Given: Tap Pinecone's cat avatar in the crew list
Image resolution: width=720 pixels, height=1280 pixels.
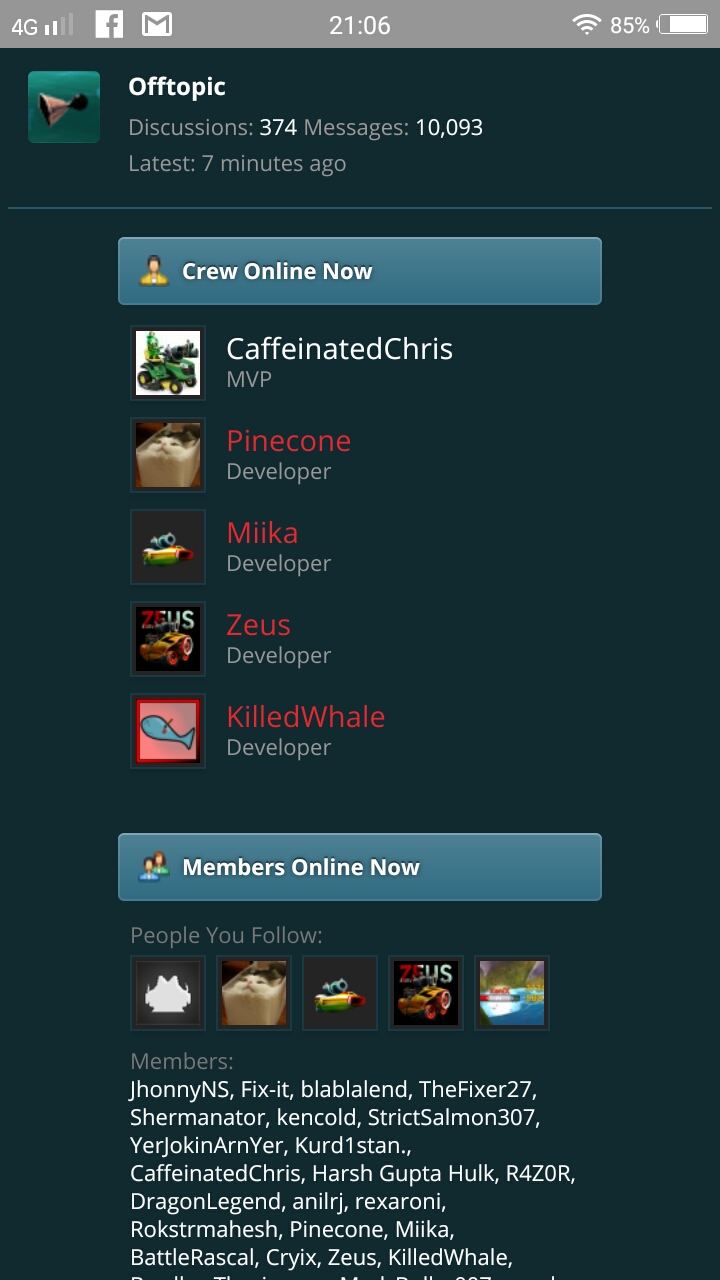Looking at the screenshot, I should (168, 455).
